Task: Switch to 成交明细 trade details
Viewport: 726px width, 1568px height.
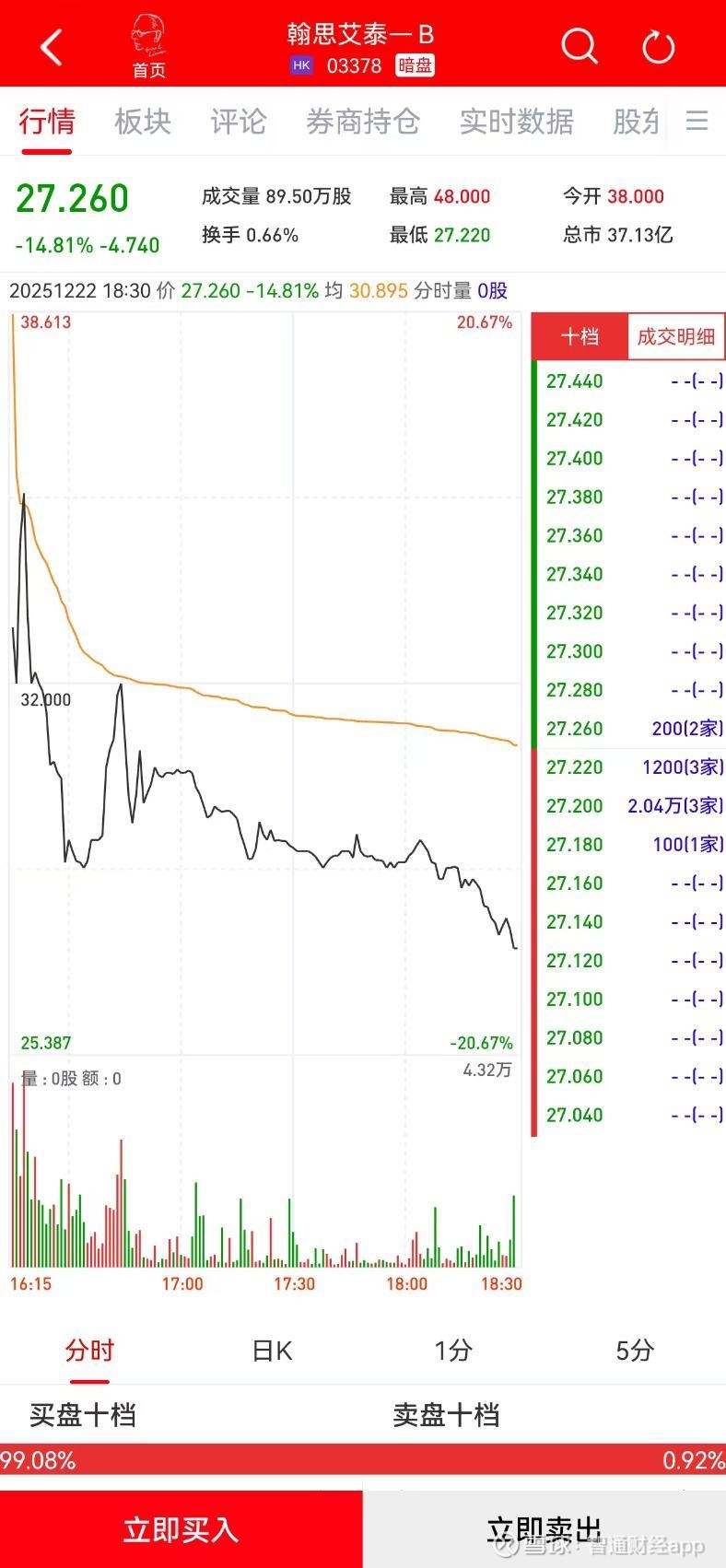Action: pos(676,336)
